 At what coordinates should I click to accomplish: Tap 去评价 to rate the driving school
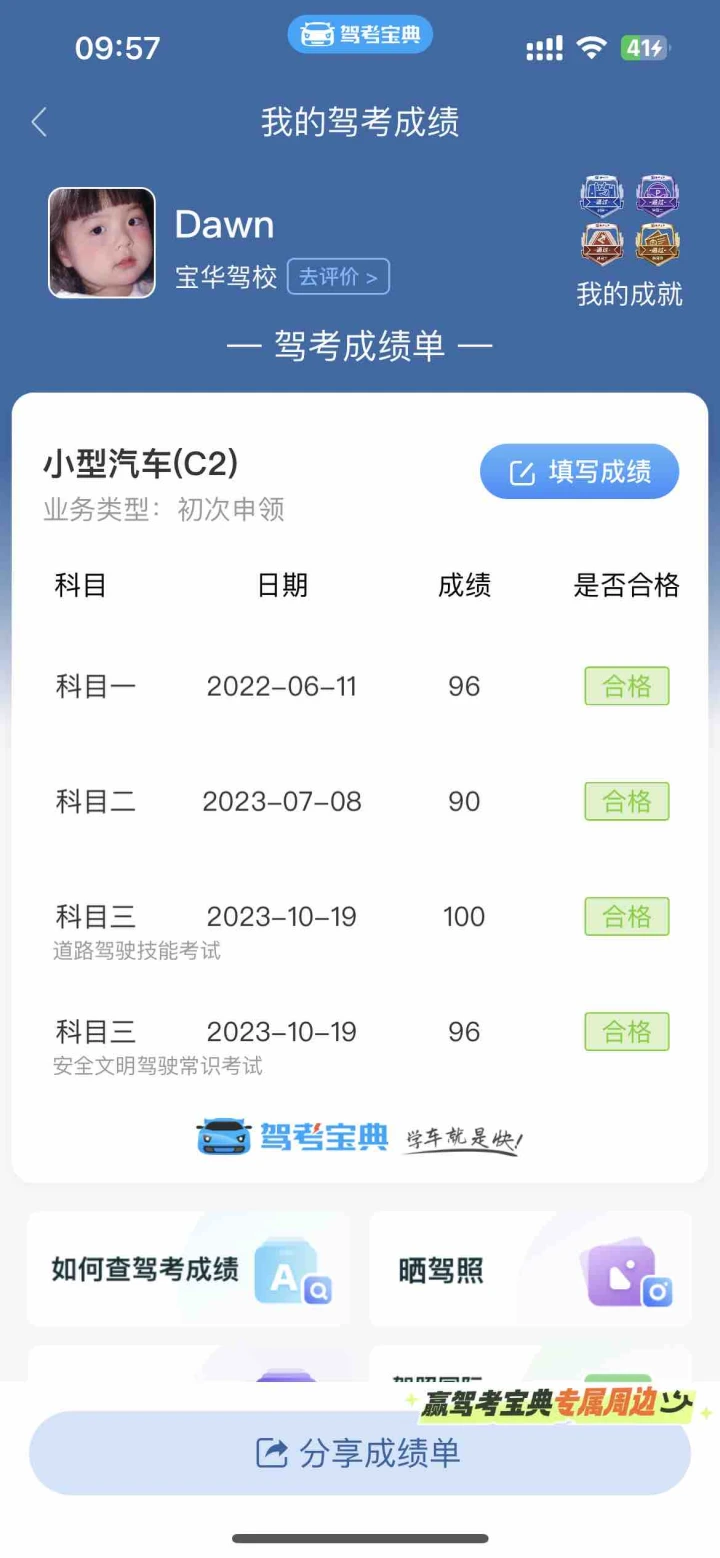[338, 277]
